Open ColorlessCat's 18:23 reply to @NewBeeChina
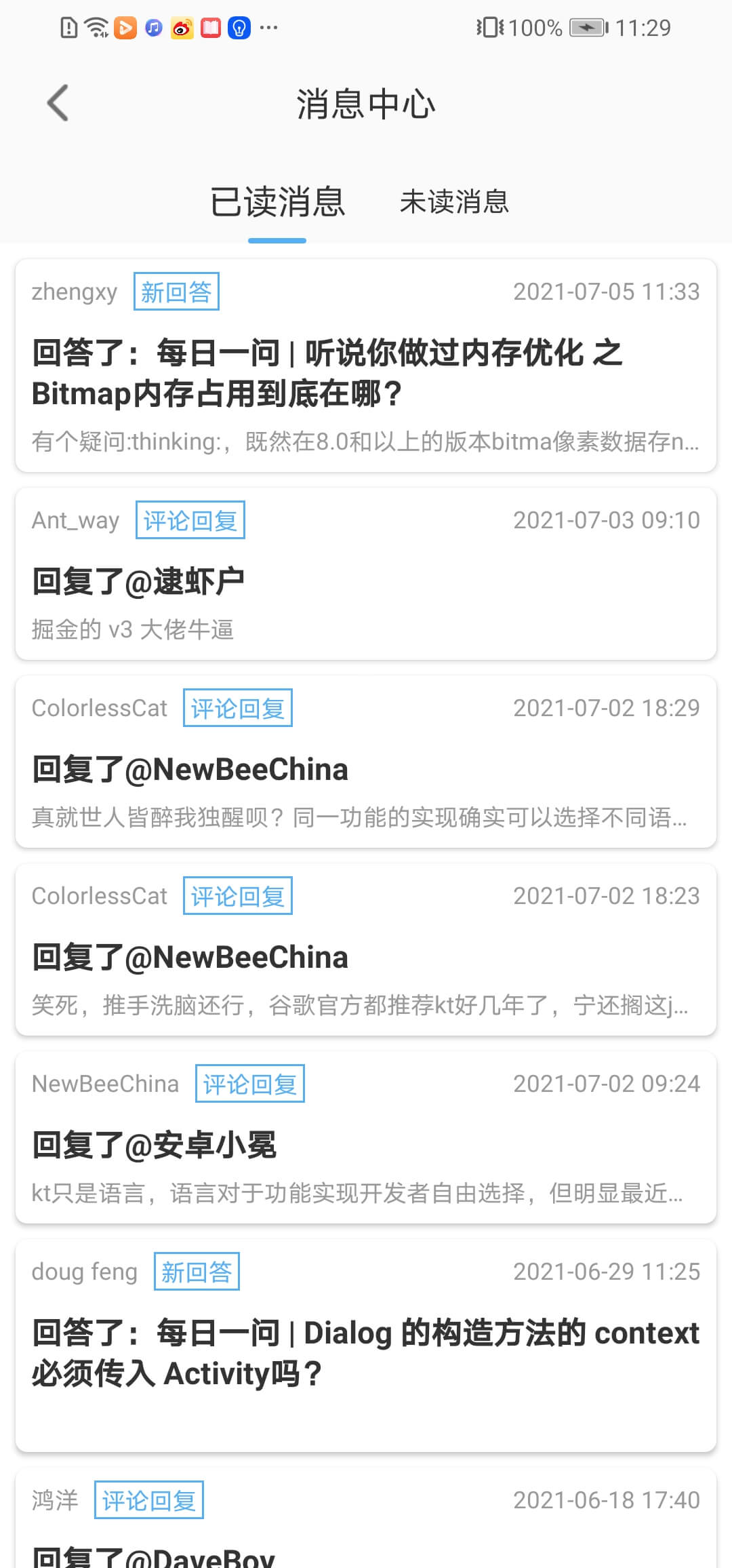 coord(366,949)
